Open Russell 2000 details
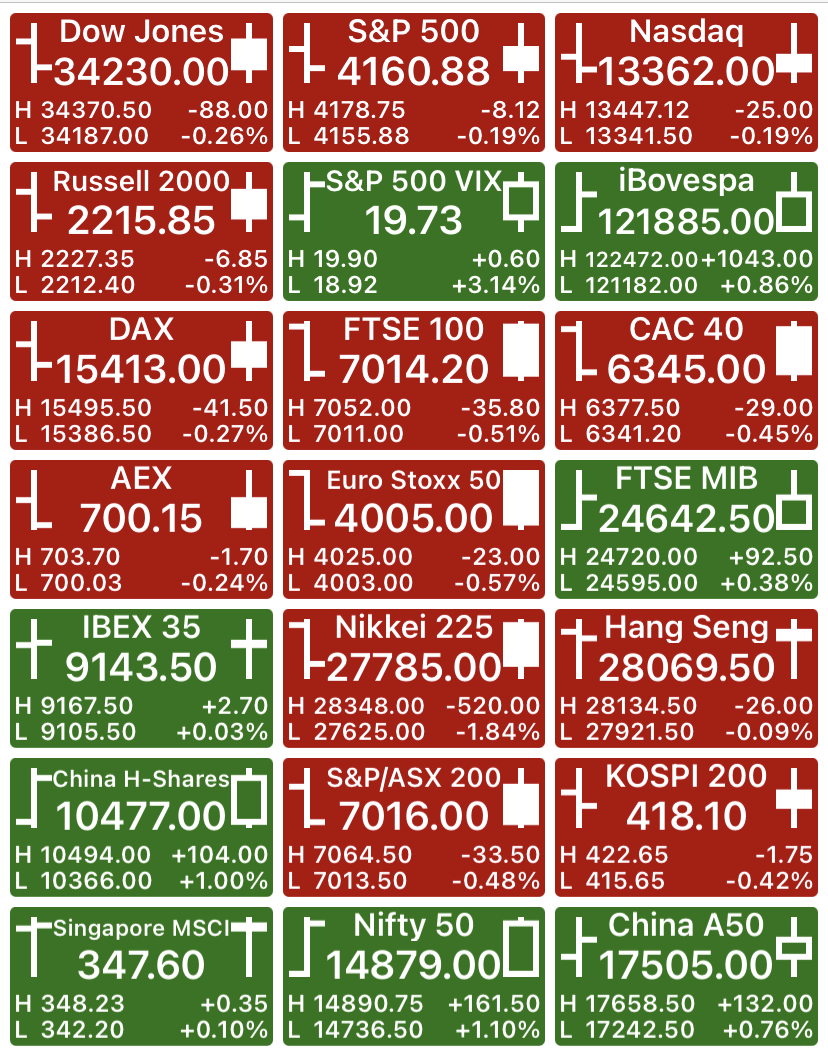Screen dimensions: 828x1052 click(x=142, y=231)
